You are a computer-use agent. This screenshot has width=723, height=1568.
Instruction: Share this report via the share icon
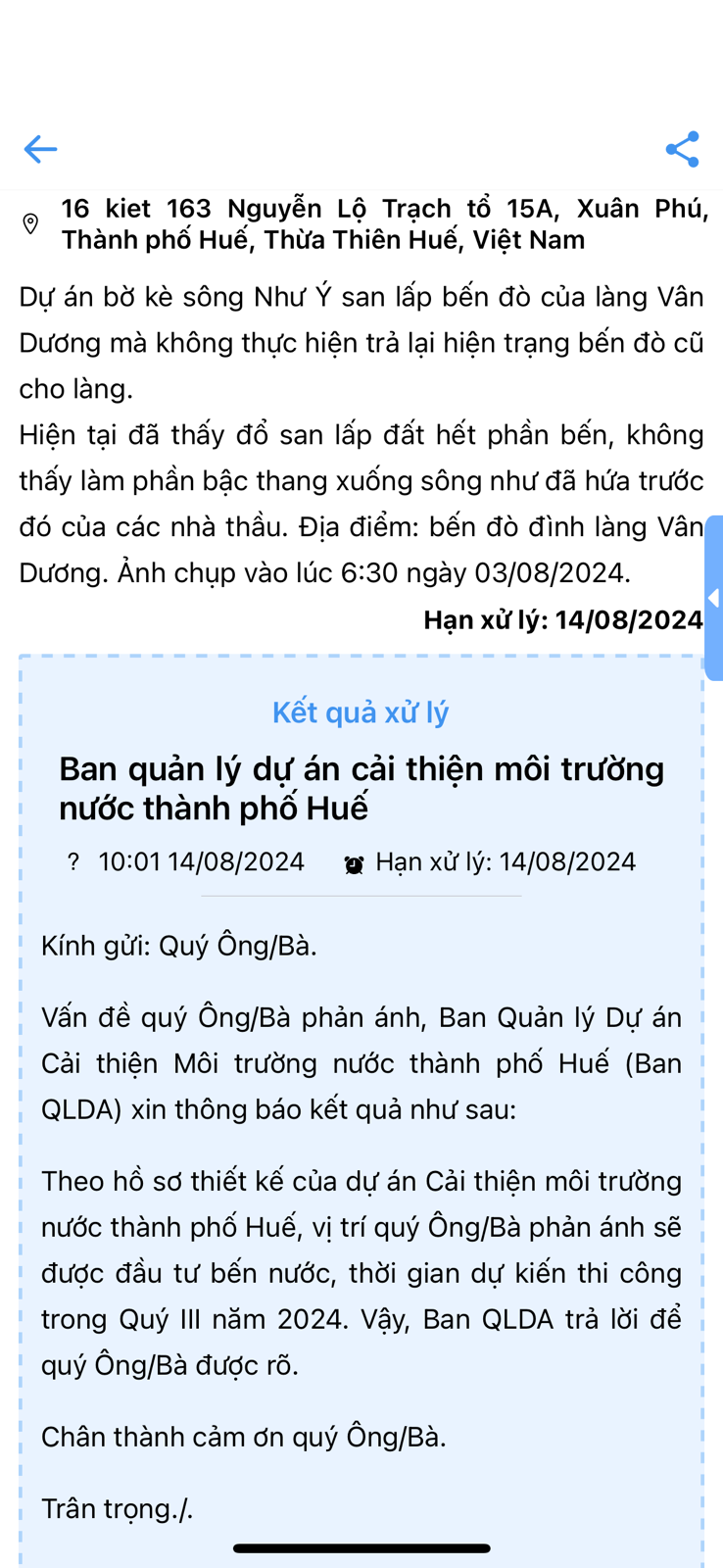pos(682,149)
